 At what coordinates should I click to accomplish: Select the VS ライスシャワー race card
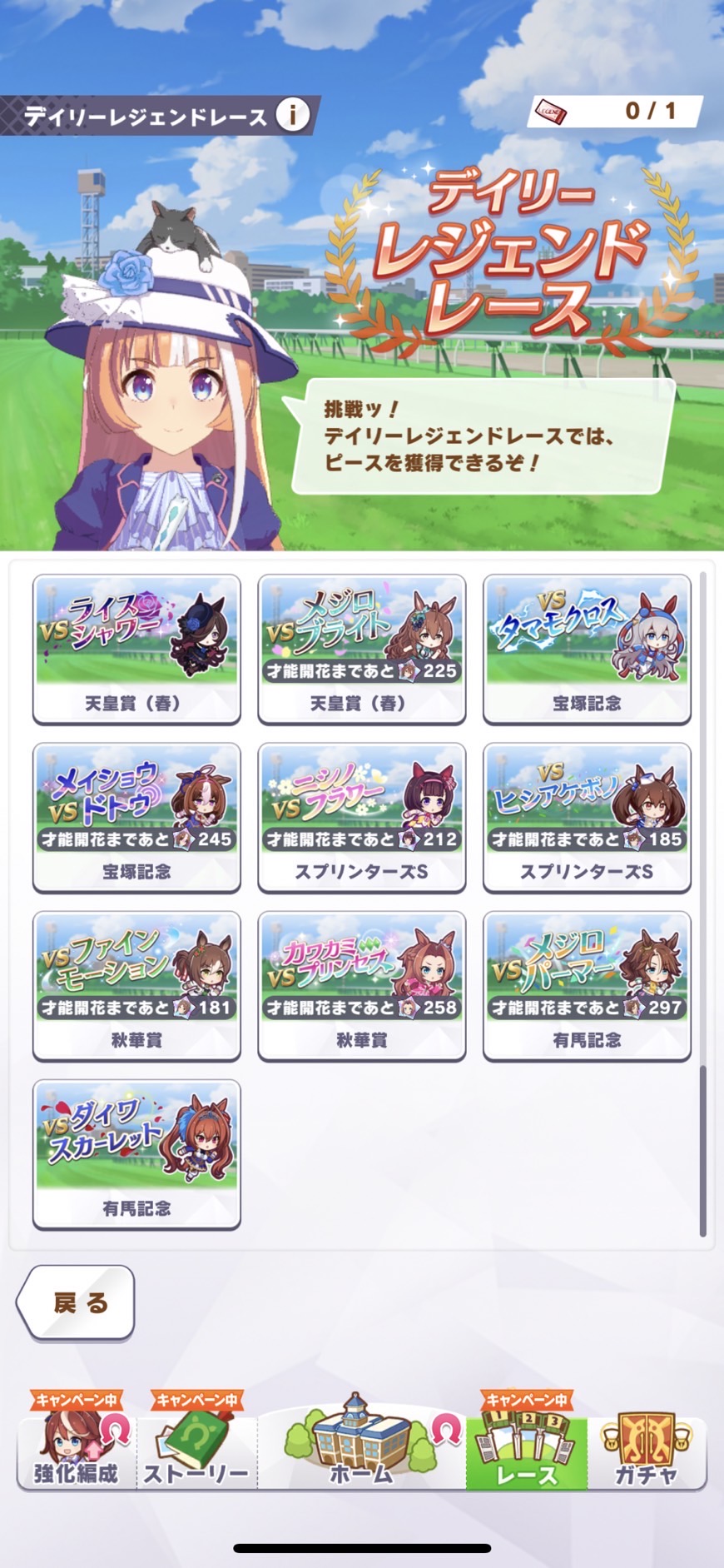[136, 649]
